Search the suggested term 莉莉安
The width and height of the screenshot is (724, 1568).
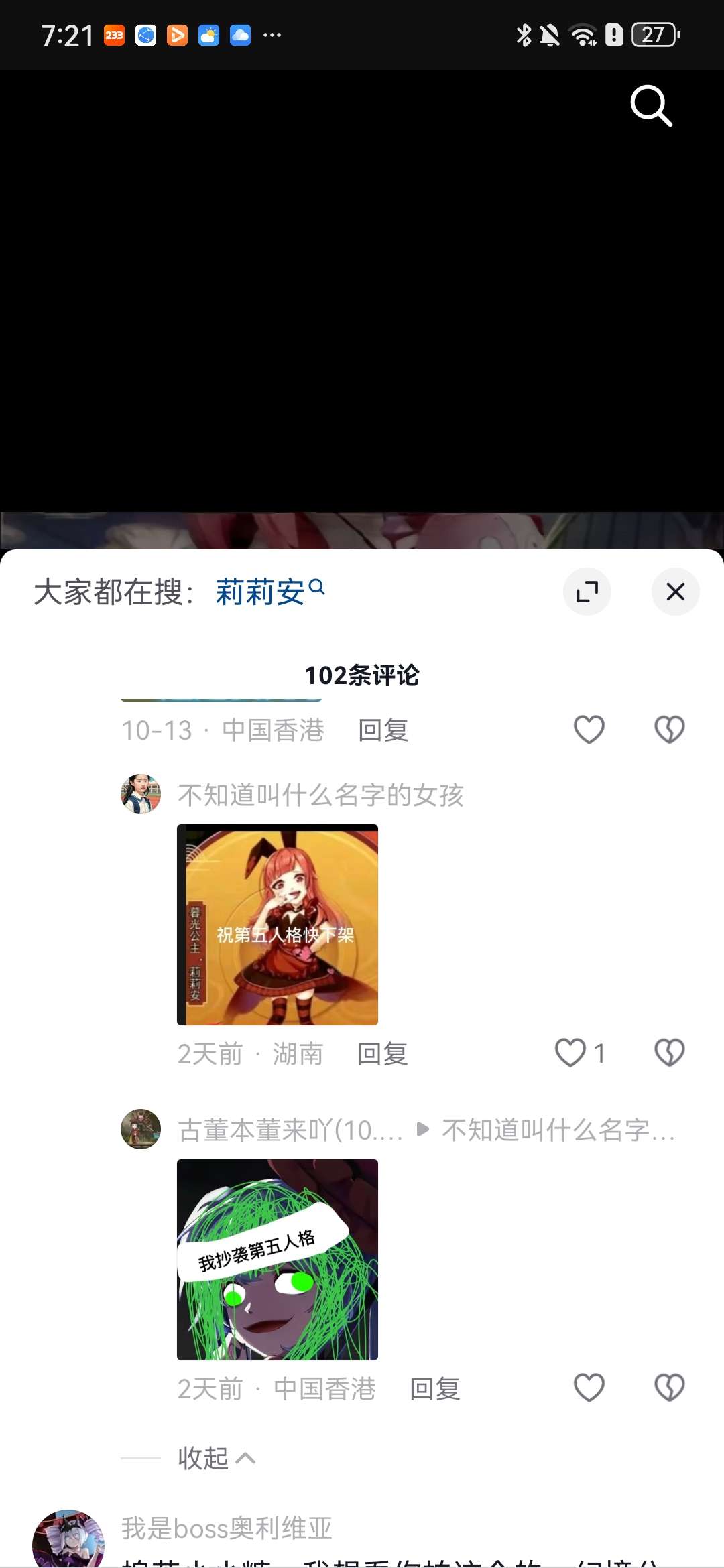(x=269, y=592)
